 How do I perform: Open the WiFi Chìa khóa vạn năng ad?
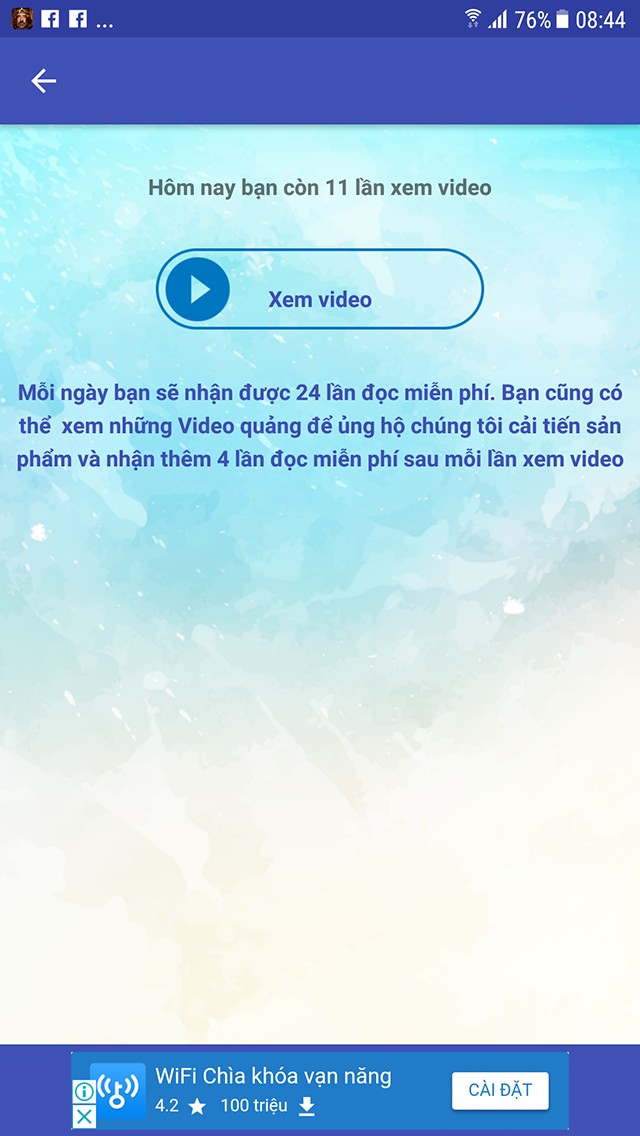[272, 1078]
